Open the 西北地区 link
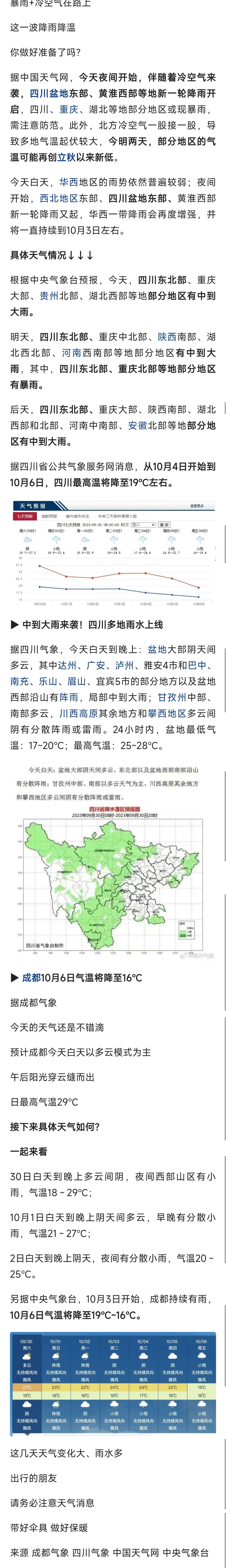Image resolution: width=226 pixels, height=1568 pixels. click(x=59, y=199)
